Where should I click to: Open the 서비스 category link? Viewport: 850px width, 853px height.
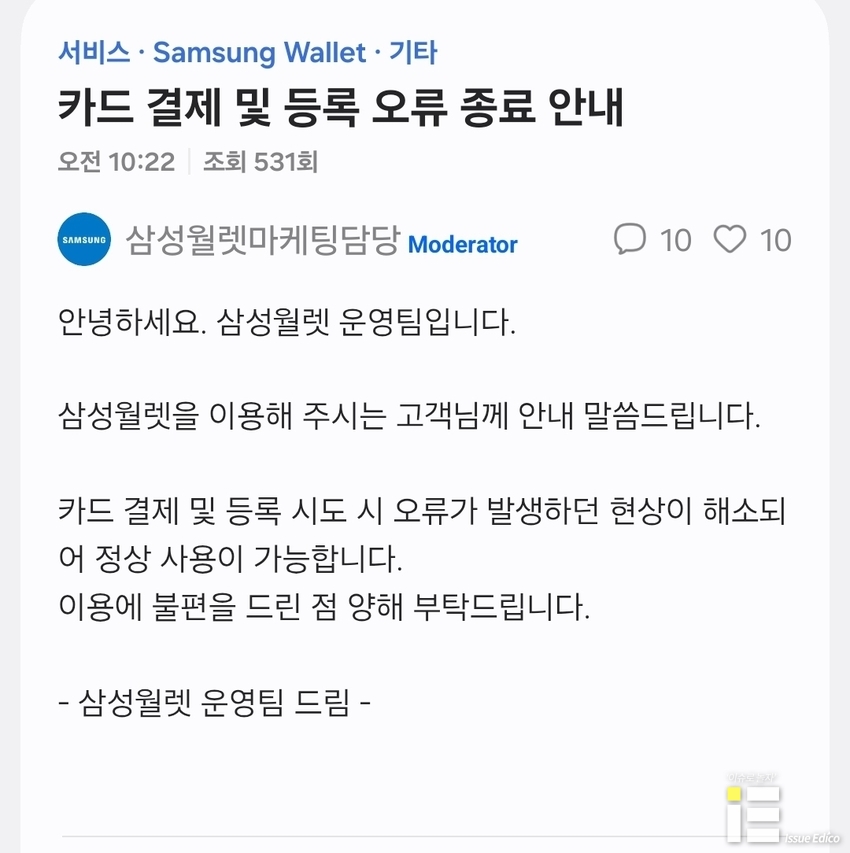(x=94, y=52)
